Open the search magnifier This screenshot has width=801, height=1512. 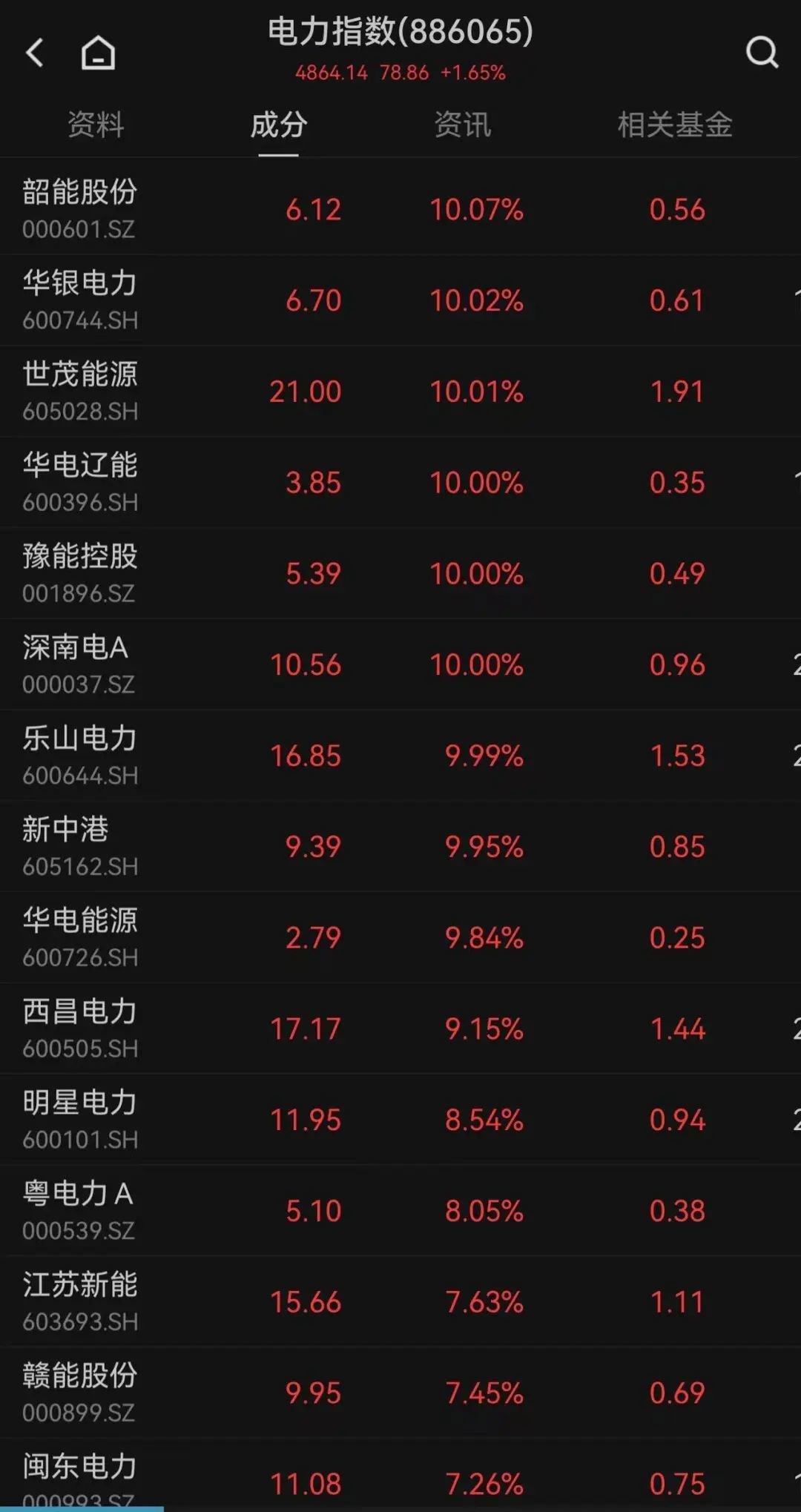[762, 52]
